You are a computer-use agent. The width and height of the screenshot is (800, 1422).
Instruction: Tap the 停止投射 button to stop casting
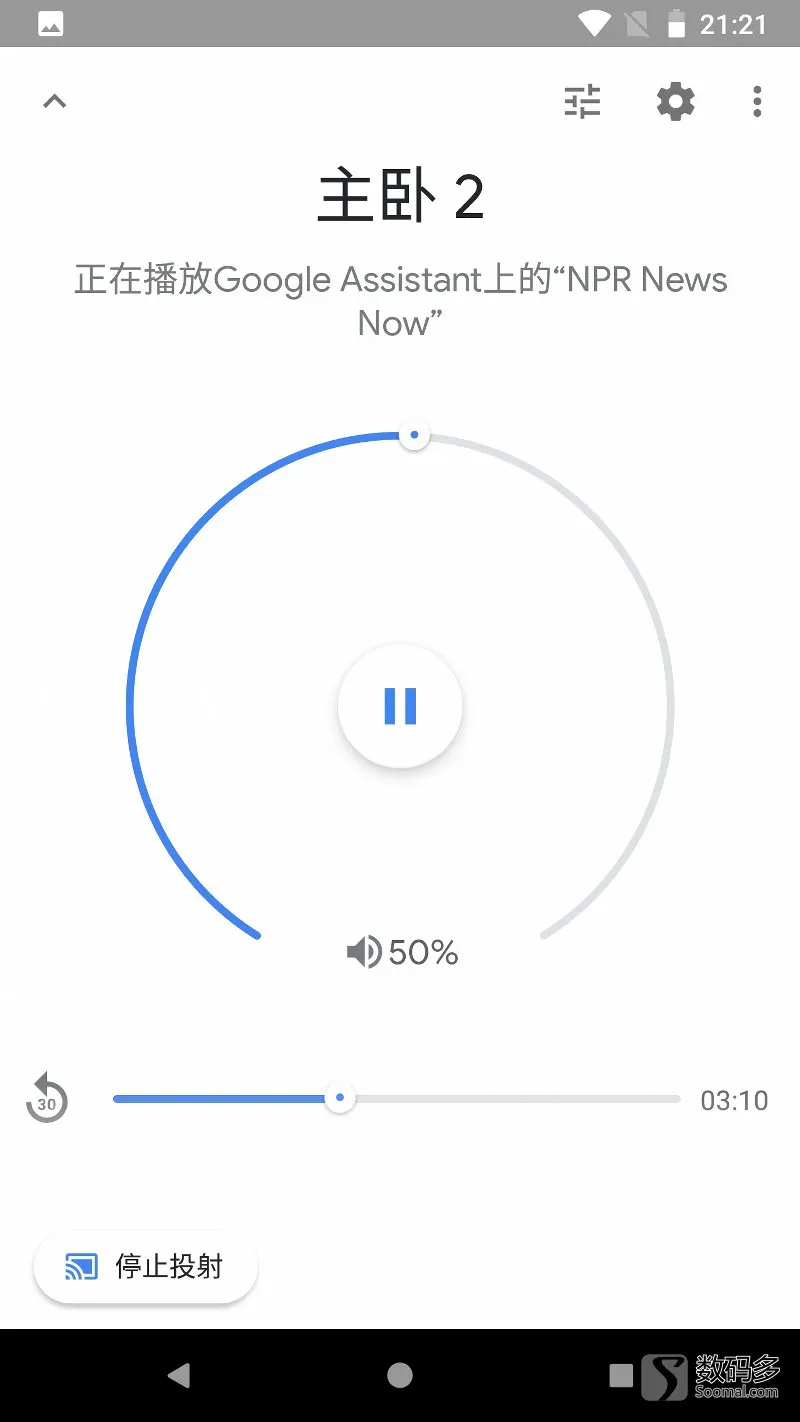(146, 1267)
